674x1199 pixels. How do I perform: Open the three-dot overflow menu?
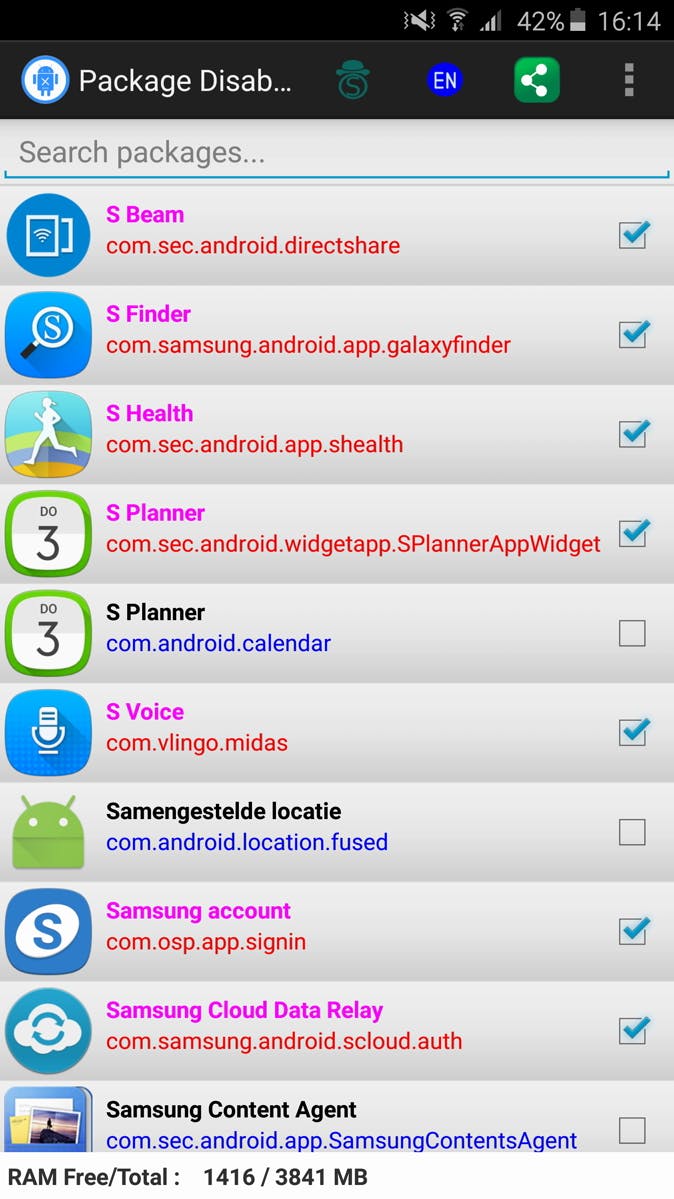(x=628, y=80)
